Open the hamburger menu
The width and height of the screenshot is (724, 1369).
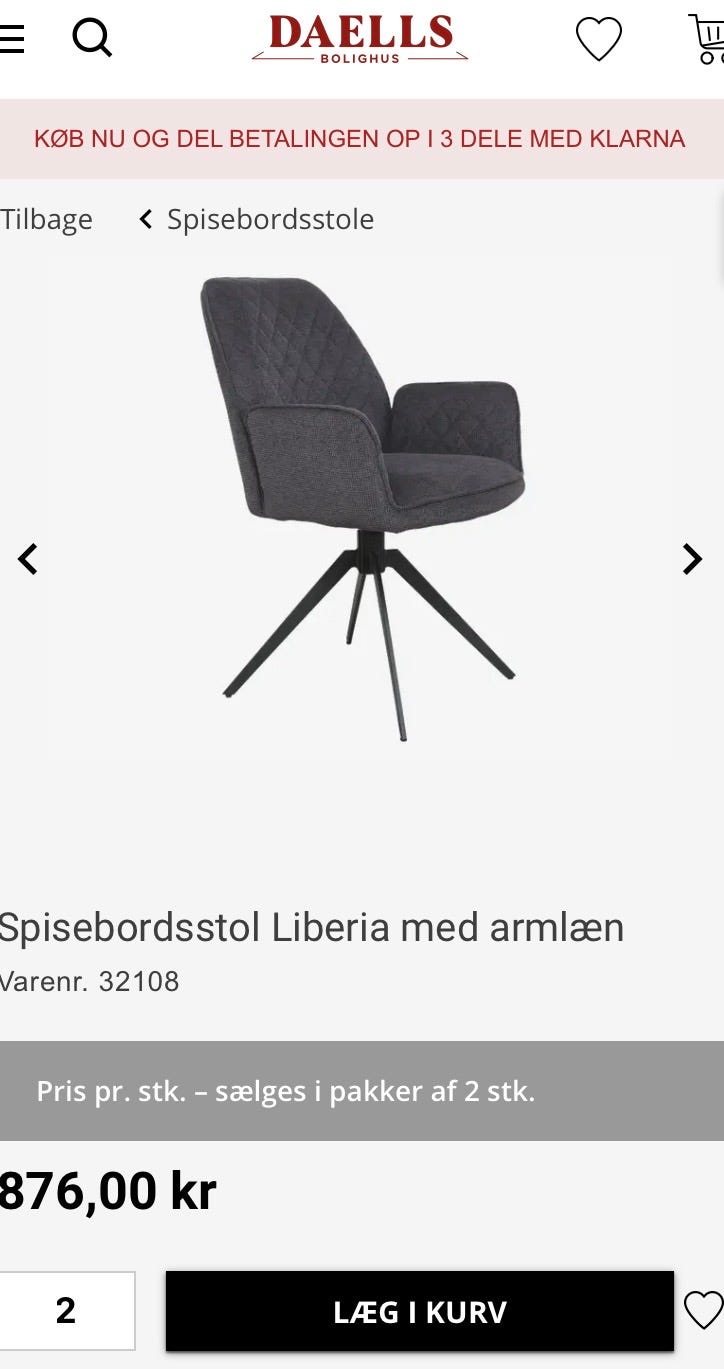coord(11,39)
